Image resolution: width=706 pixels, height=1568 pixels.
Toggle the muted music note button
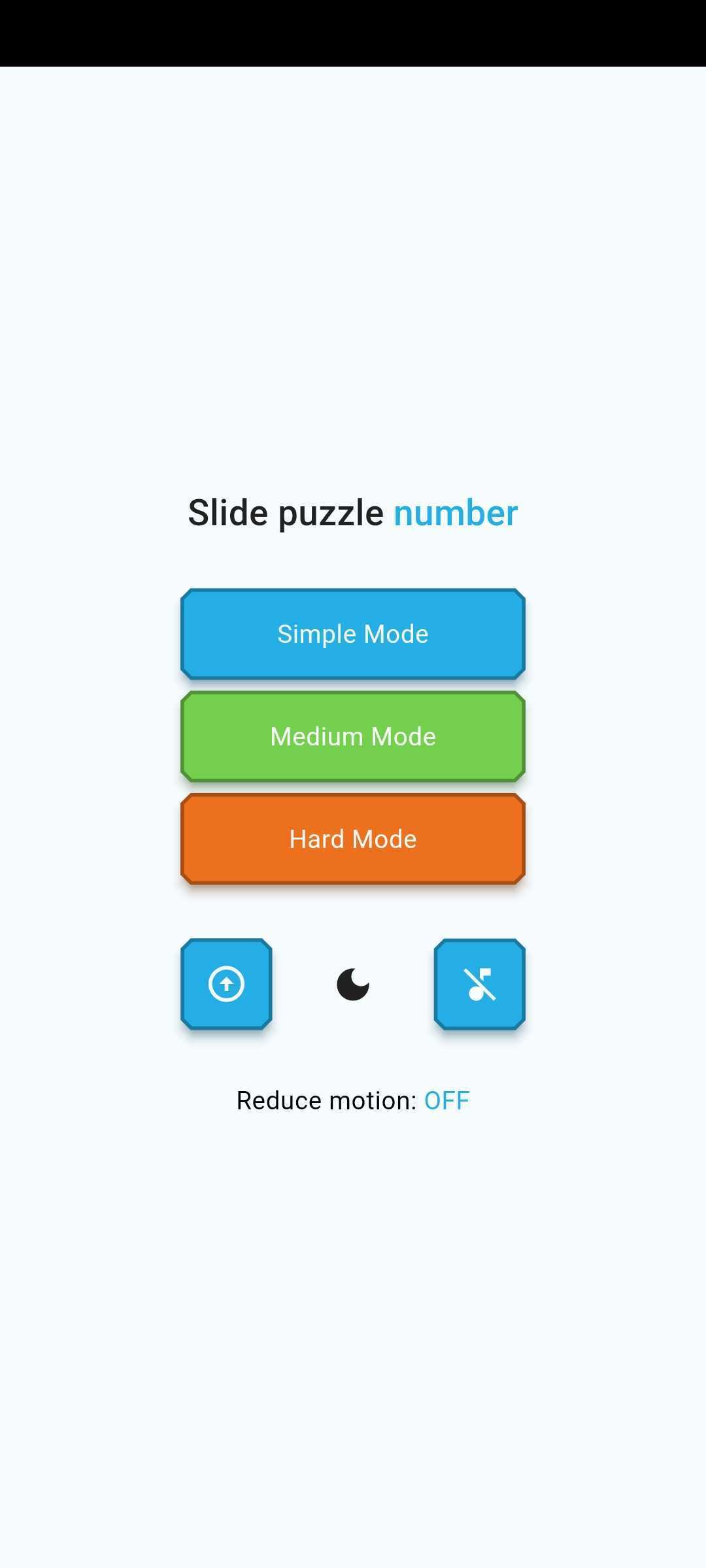[480, 984]
